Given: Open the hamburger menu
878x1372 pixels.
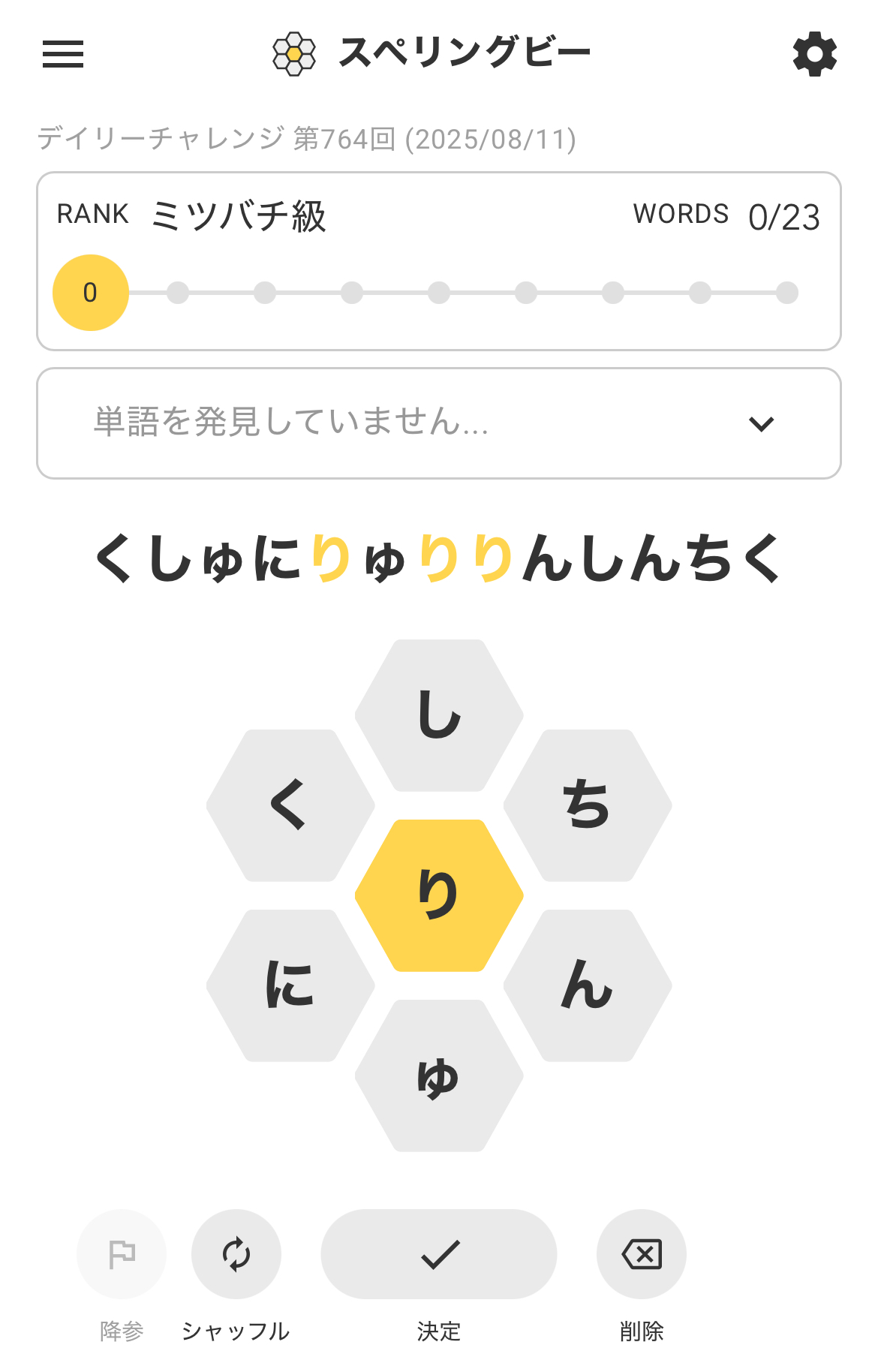Looking at the screenshot, I should (x=63, y=54).
